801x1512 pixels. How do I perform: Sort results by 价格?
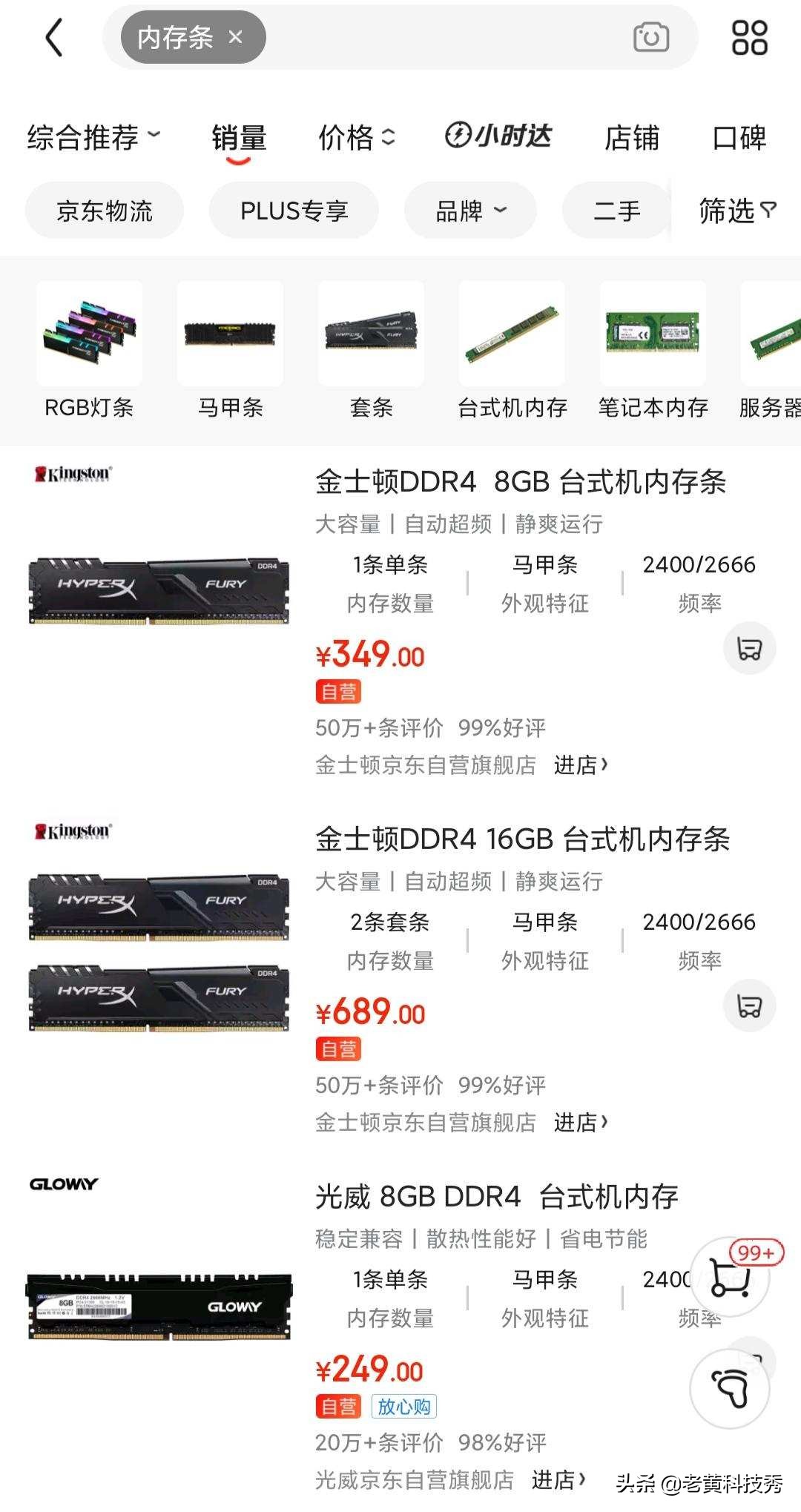(x=357, y=137)
